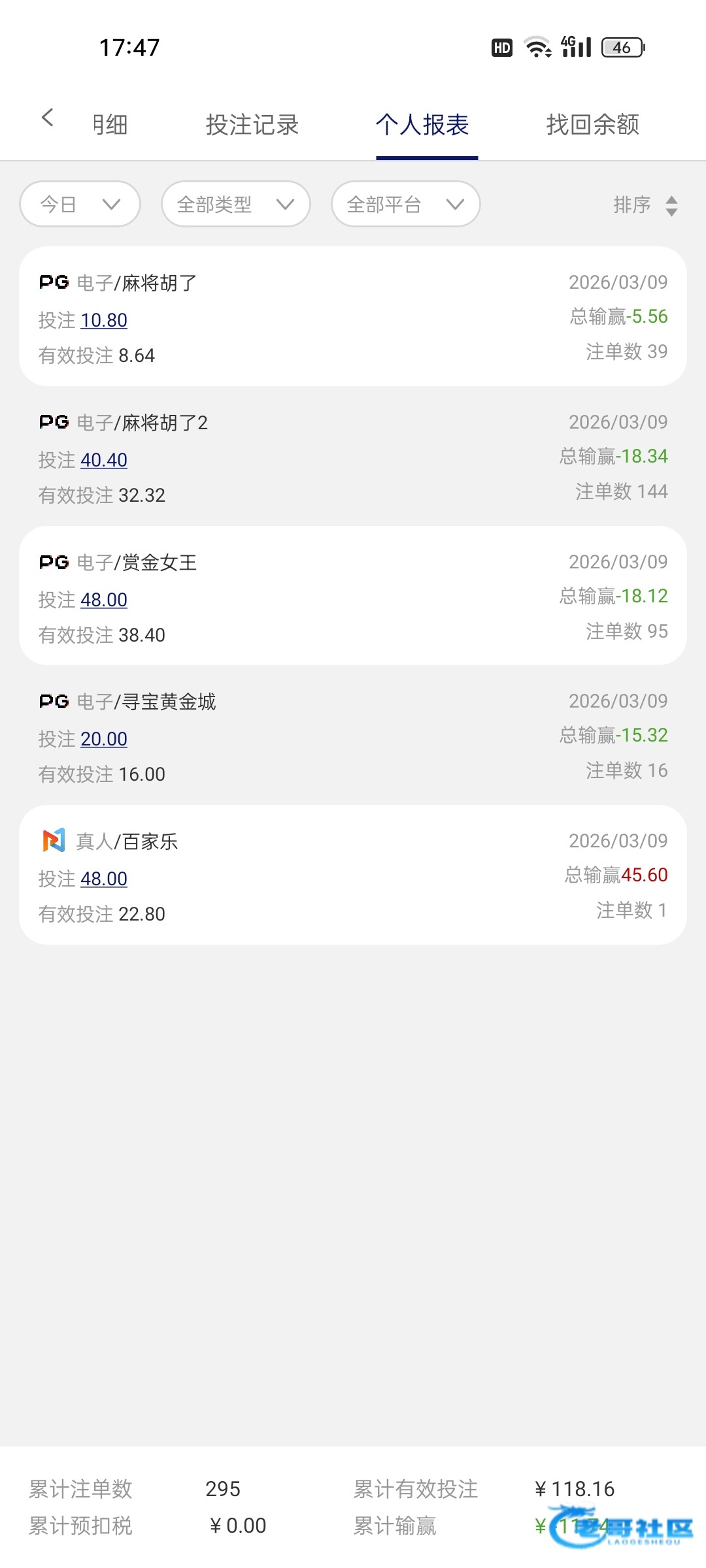706x1568 pixels.
Task: View bet amount 20.00 for 寻宝黄金城
Action: tap(104, 739)
